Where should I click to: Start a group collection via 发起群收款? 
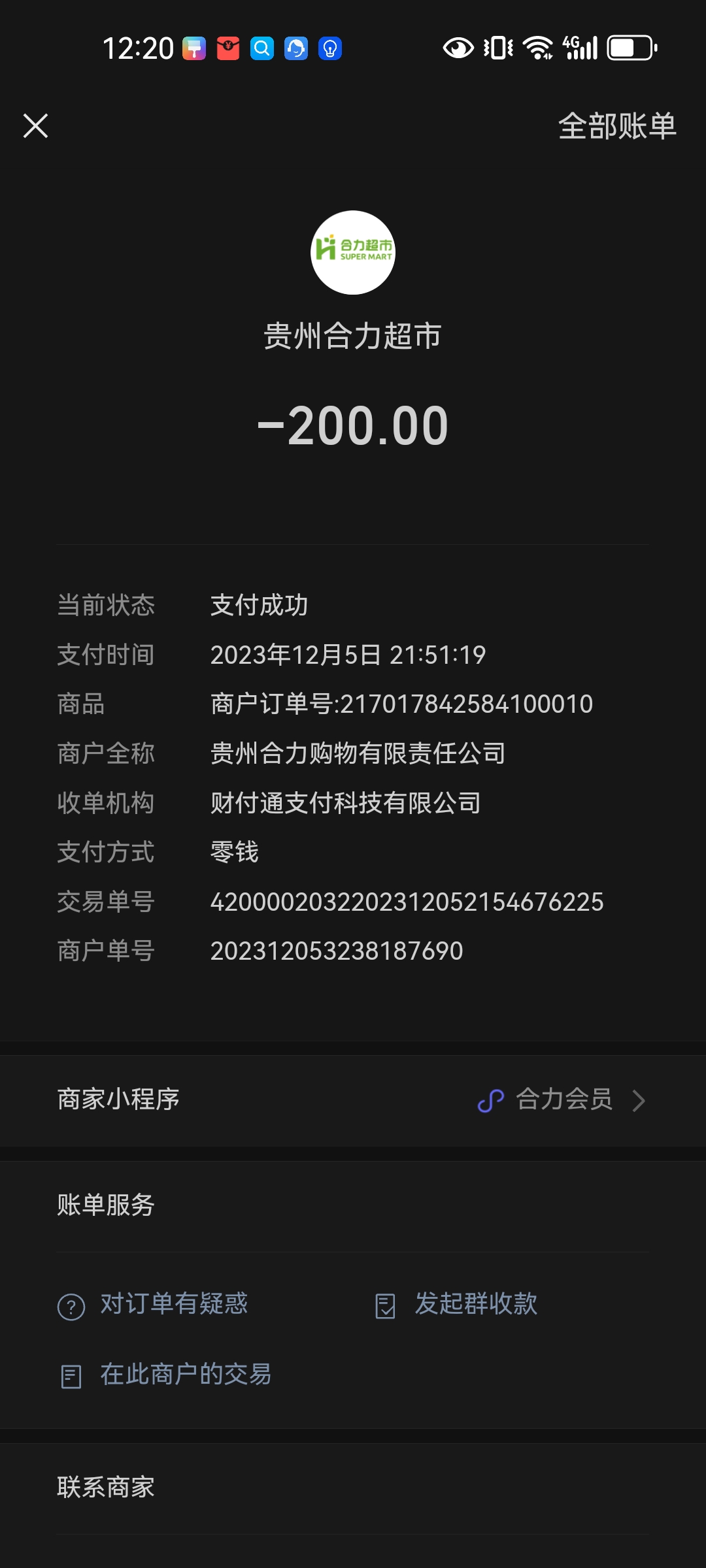(x=475, y=1304)
